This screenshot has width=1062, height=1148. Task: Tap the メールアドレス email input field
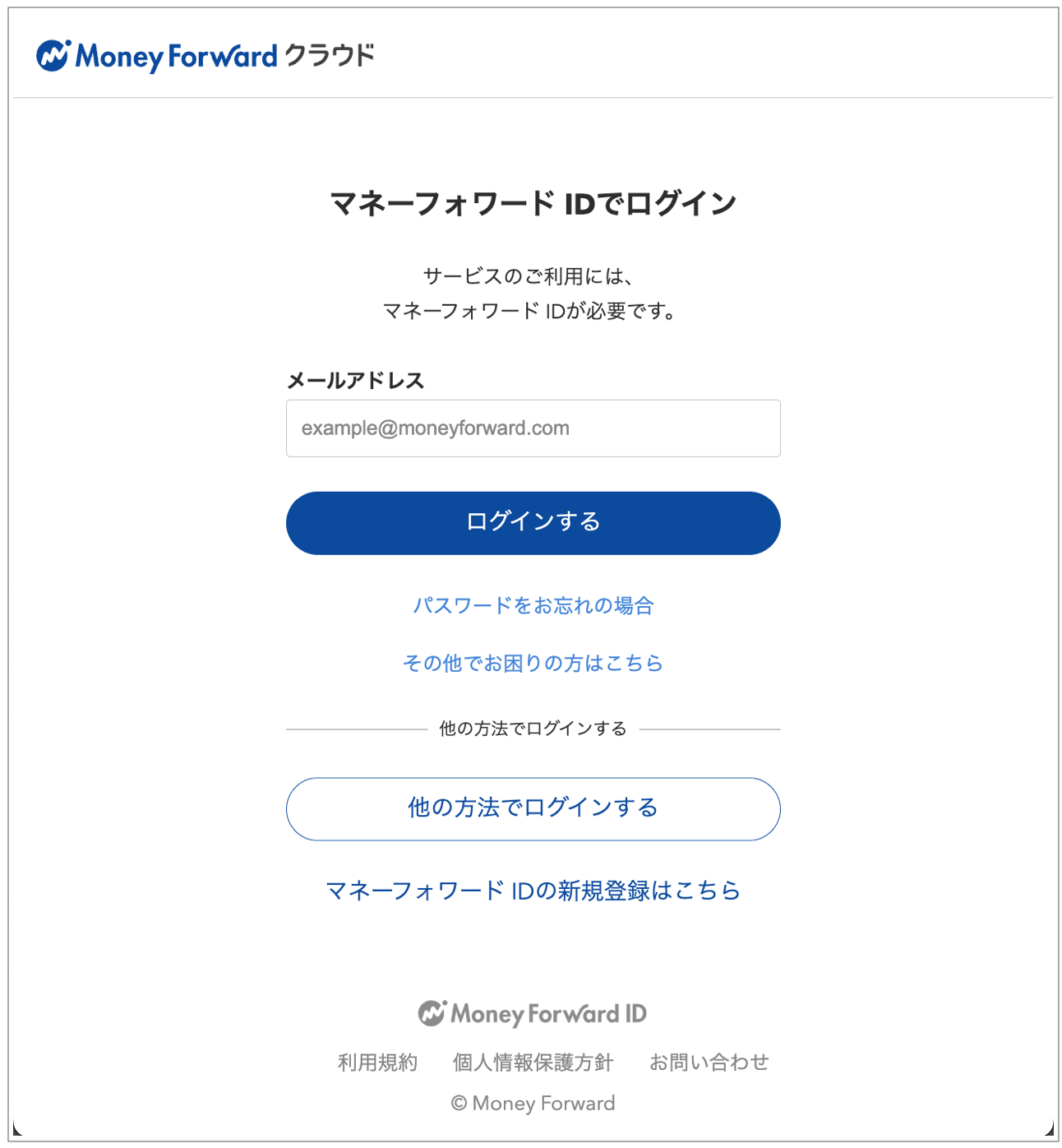click(533, 428)
